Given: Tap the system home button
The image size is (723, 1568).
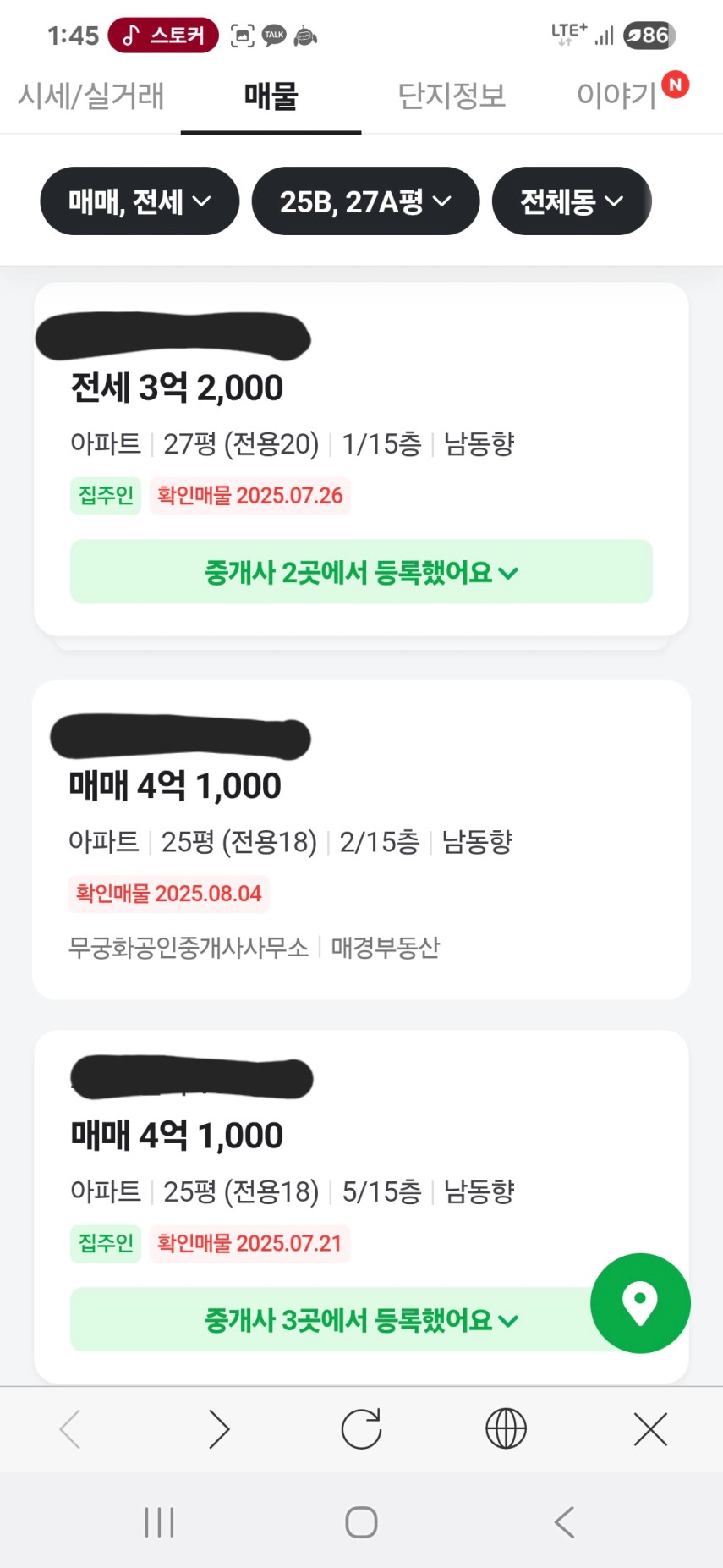Looking at the screenshot, I should (361, 1522).
